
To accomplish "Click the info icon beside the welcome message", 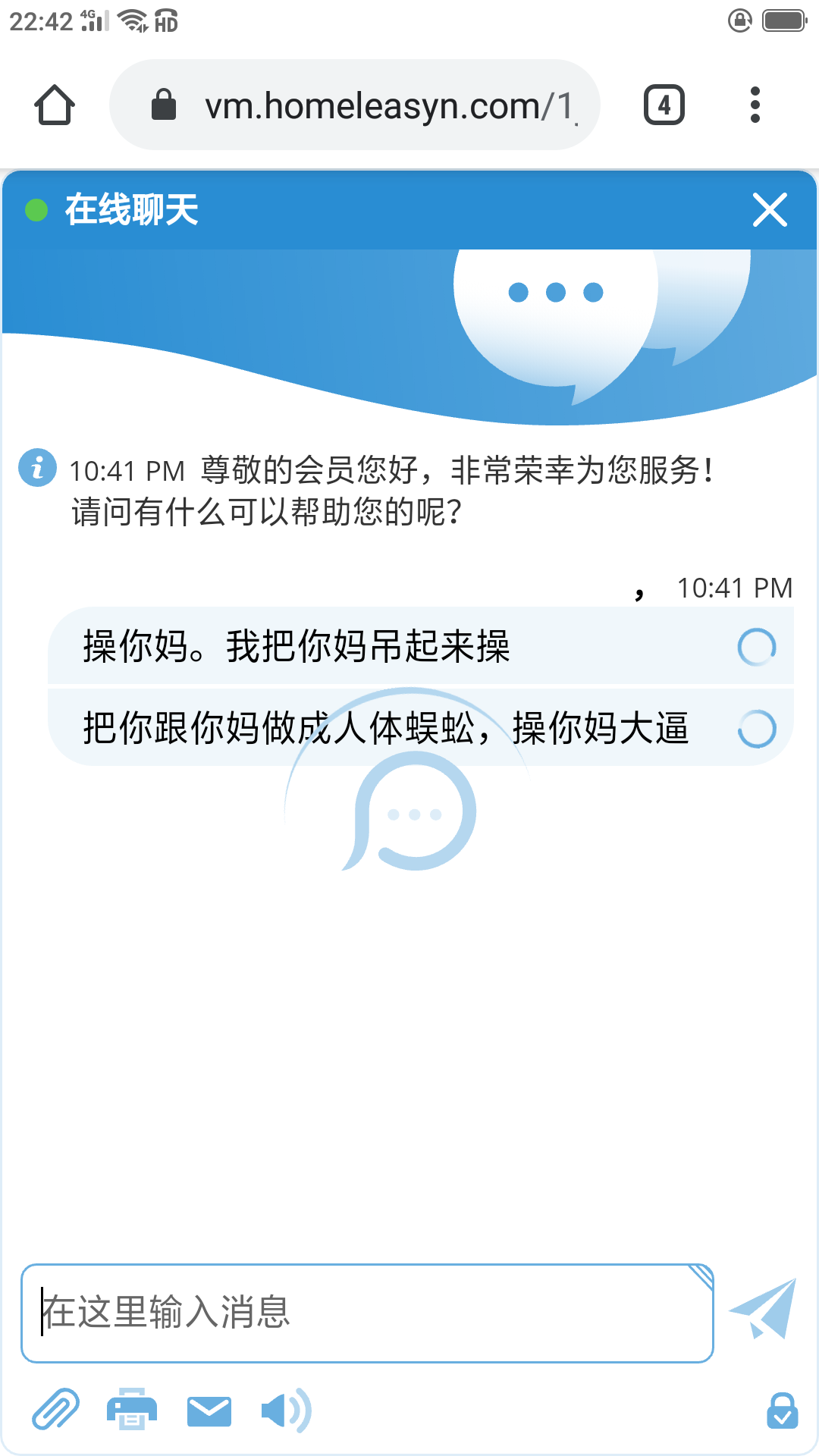I will (37, 469).
